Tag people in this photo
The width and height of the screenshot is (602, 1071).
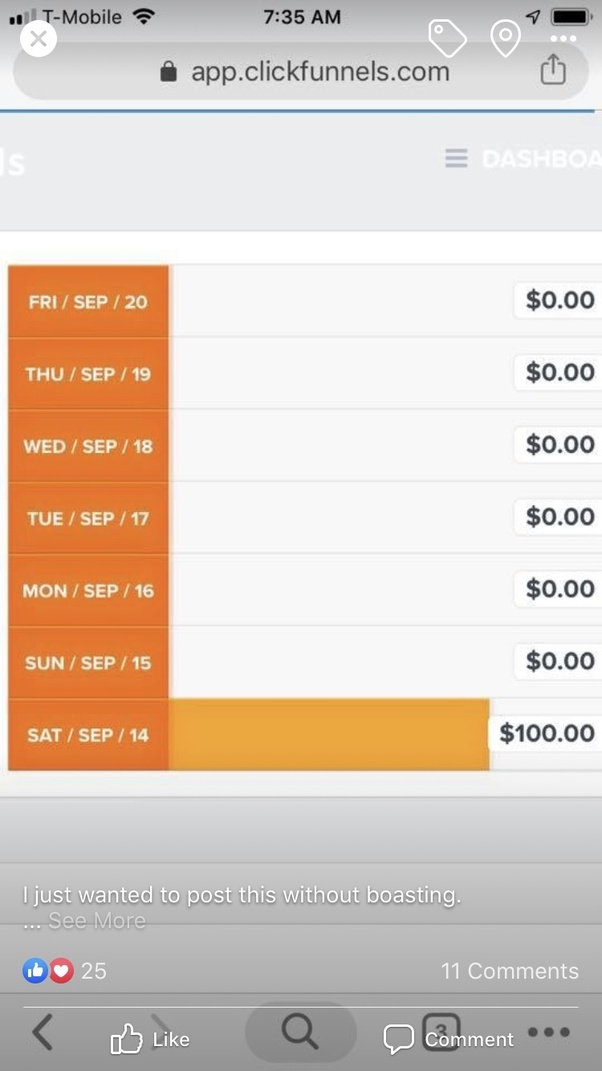tap(447, 38)
